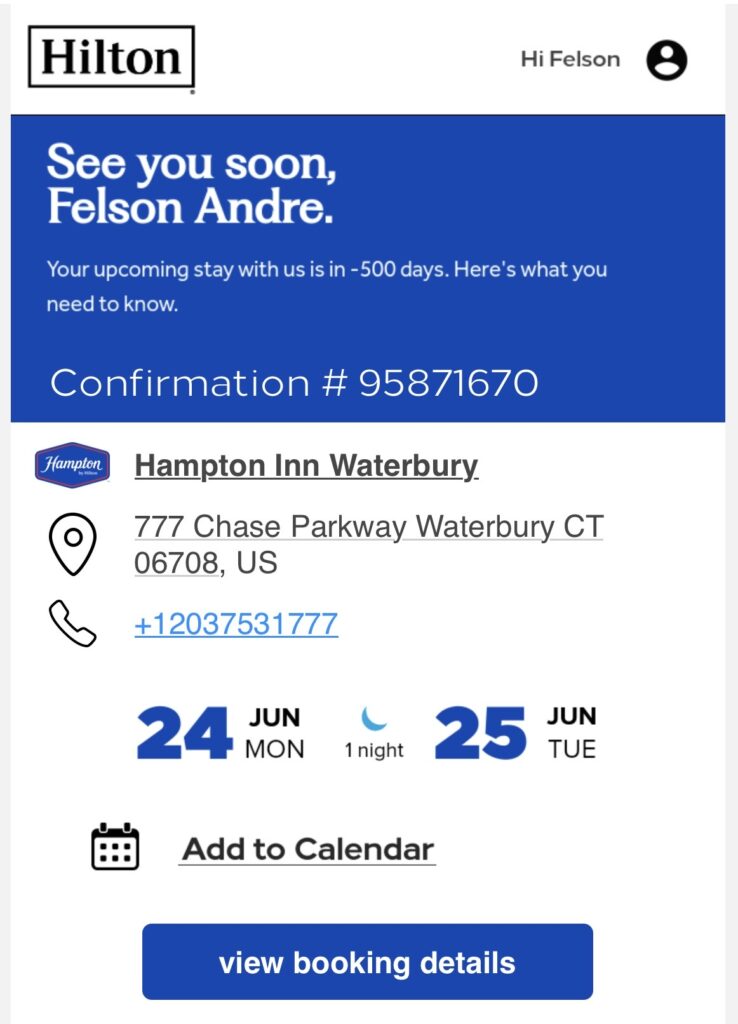This screenshot has width=738, height=1024.
Task: Click the Add to Calendar link
Action: [x=307, y=849]
